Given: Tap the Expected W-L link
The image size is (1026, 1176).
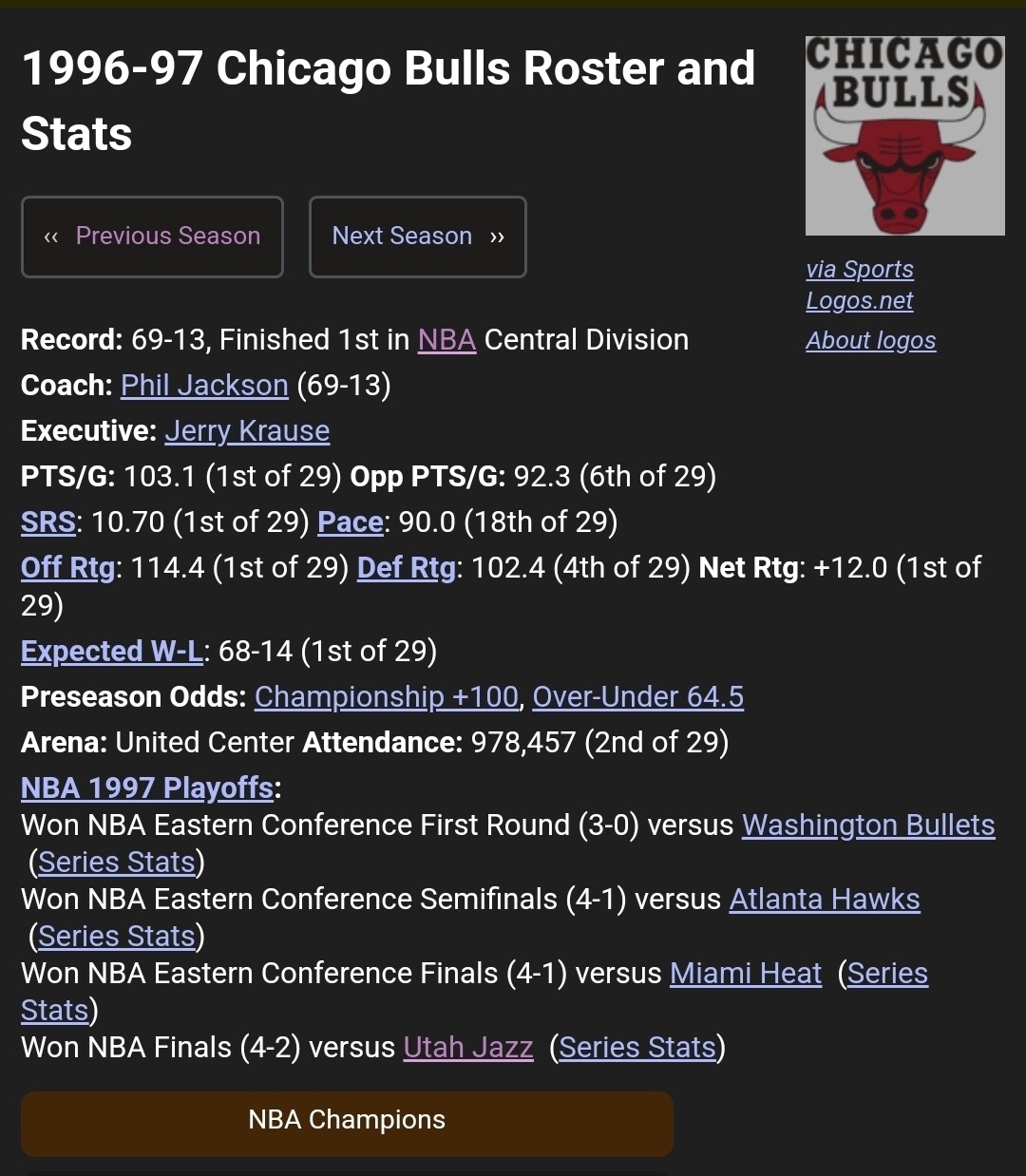Looking at the screenshot, I should (112, 652).
